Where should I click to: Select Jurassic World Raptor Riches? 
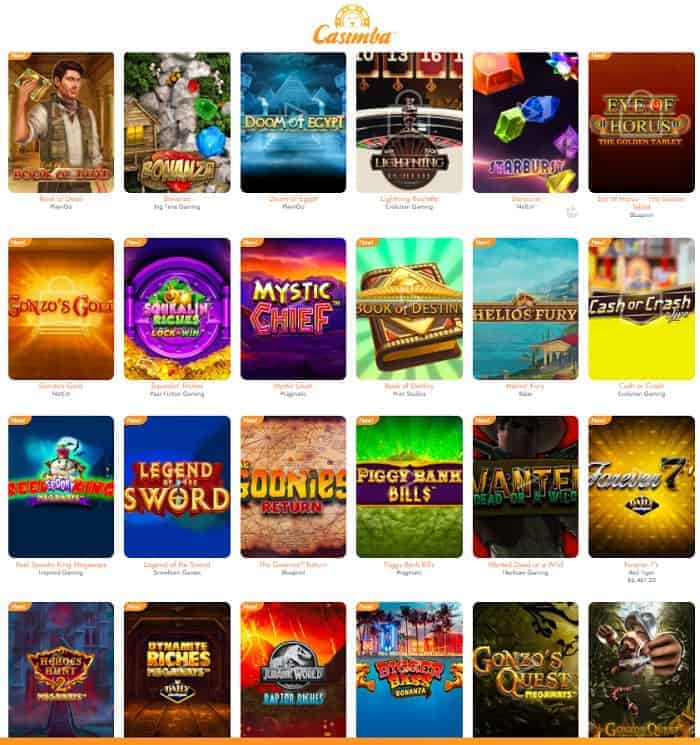[x=293, y=670]
